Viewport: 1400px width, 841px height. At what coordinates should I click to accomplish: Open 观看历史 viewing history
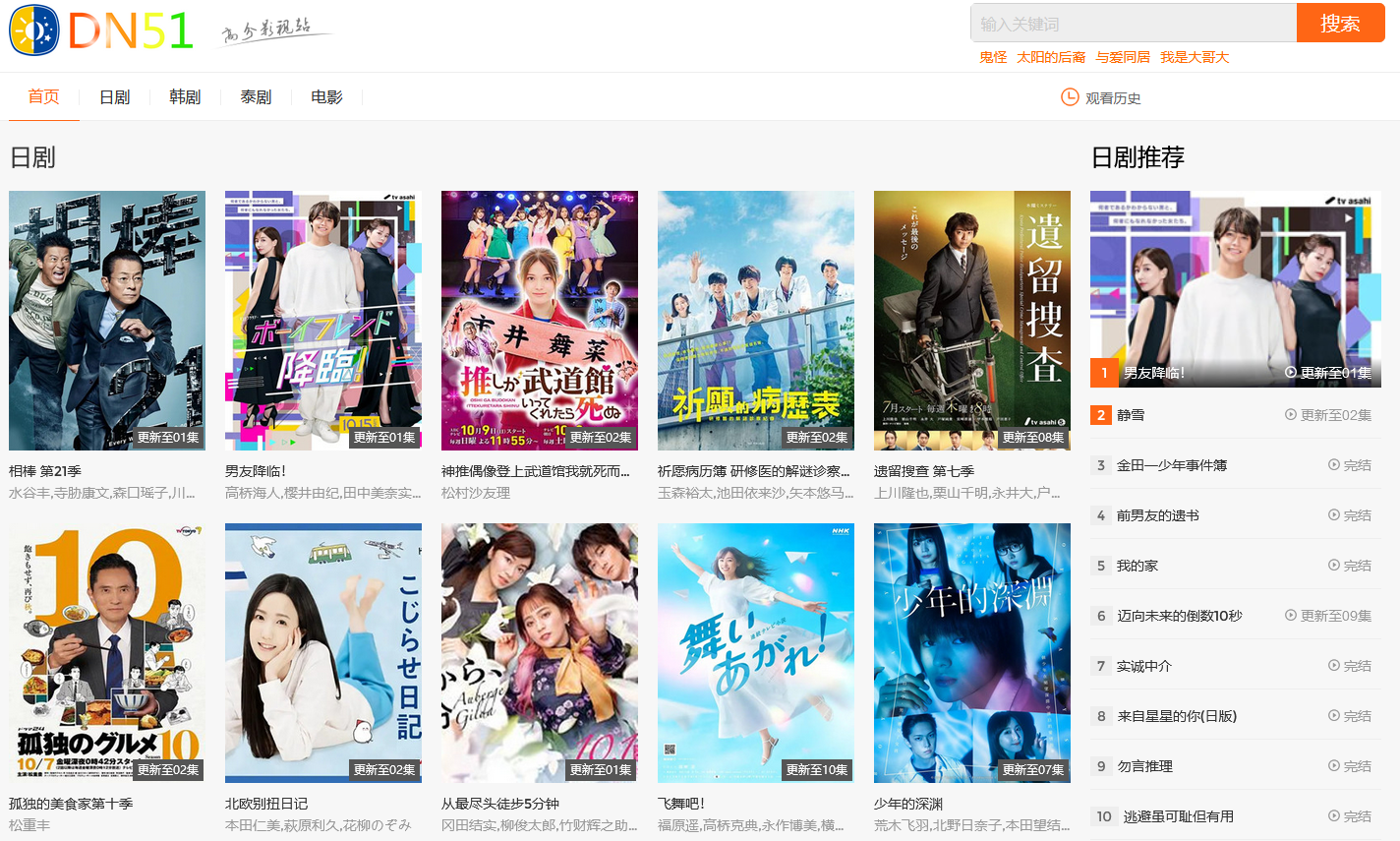(x=1101, y=97)
